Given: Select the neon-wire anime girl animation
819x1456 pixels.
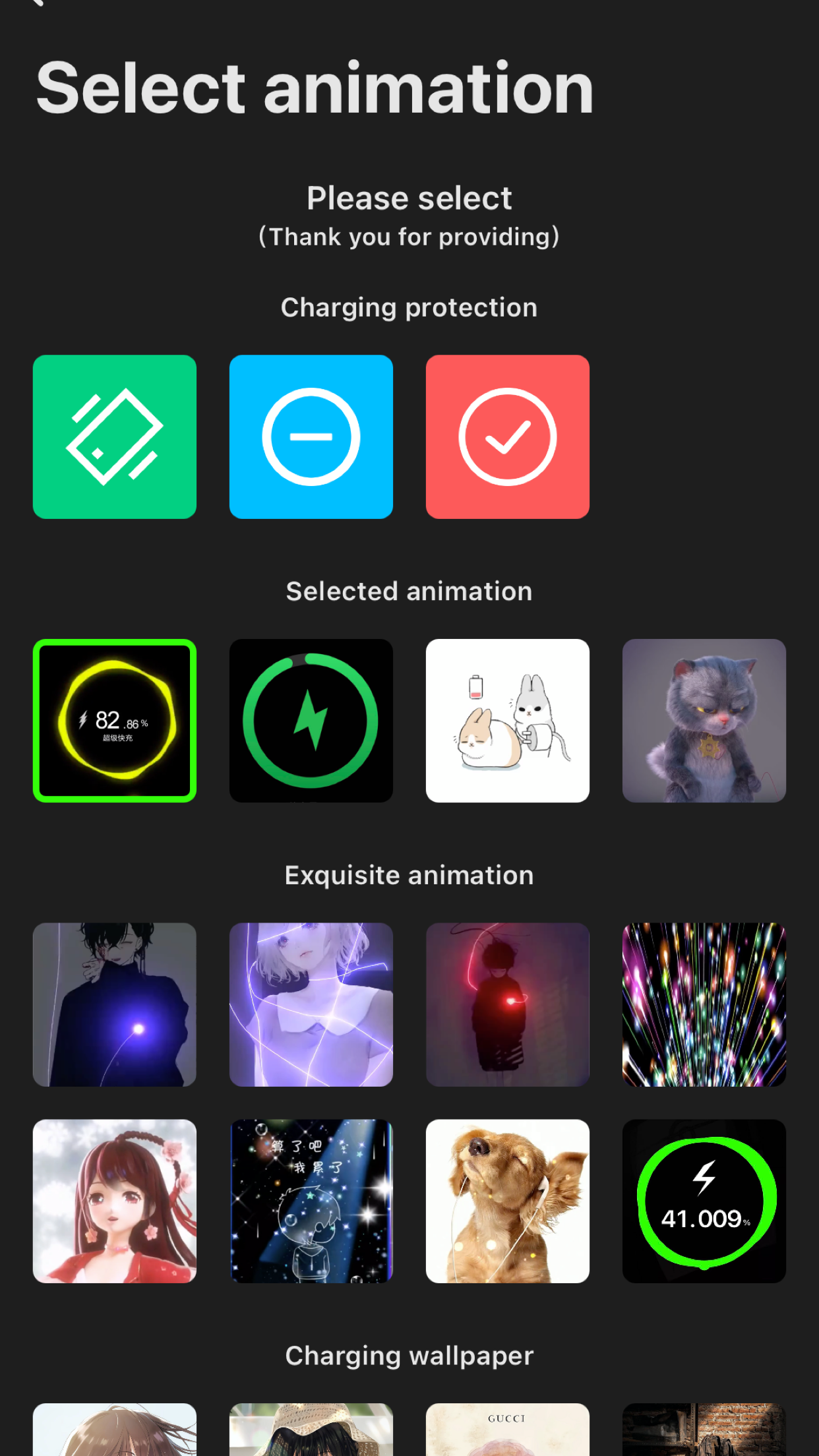Looking at the screenshot, I should (311, 1004).
